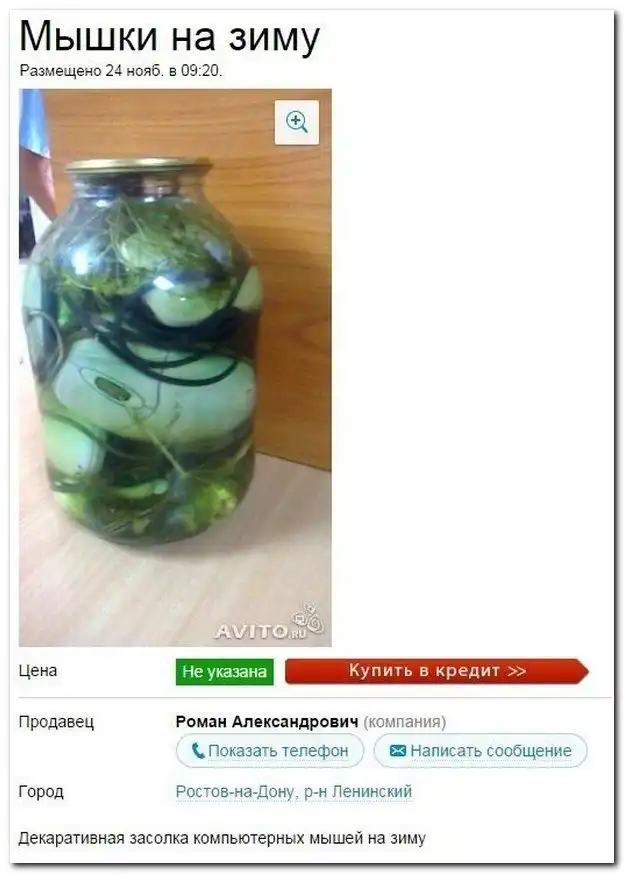Screen dimensions: 625x874
Task: Open the jar listing photo
Action: click(x=175, y=380)
